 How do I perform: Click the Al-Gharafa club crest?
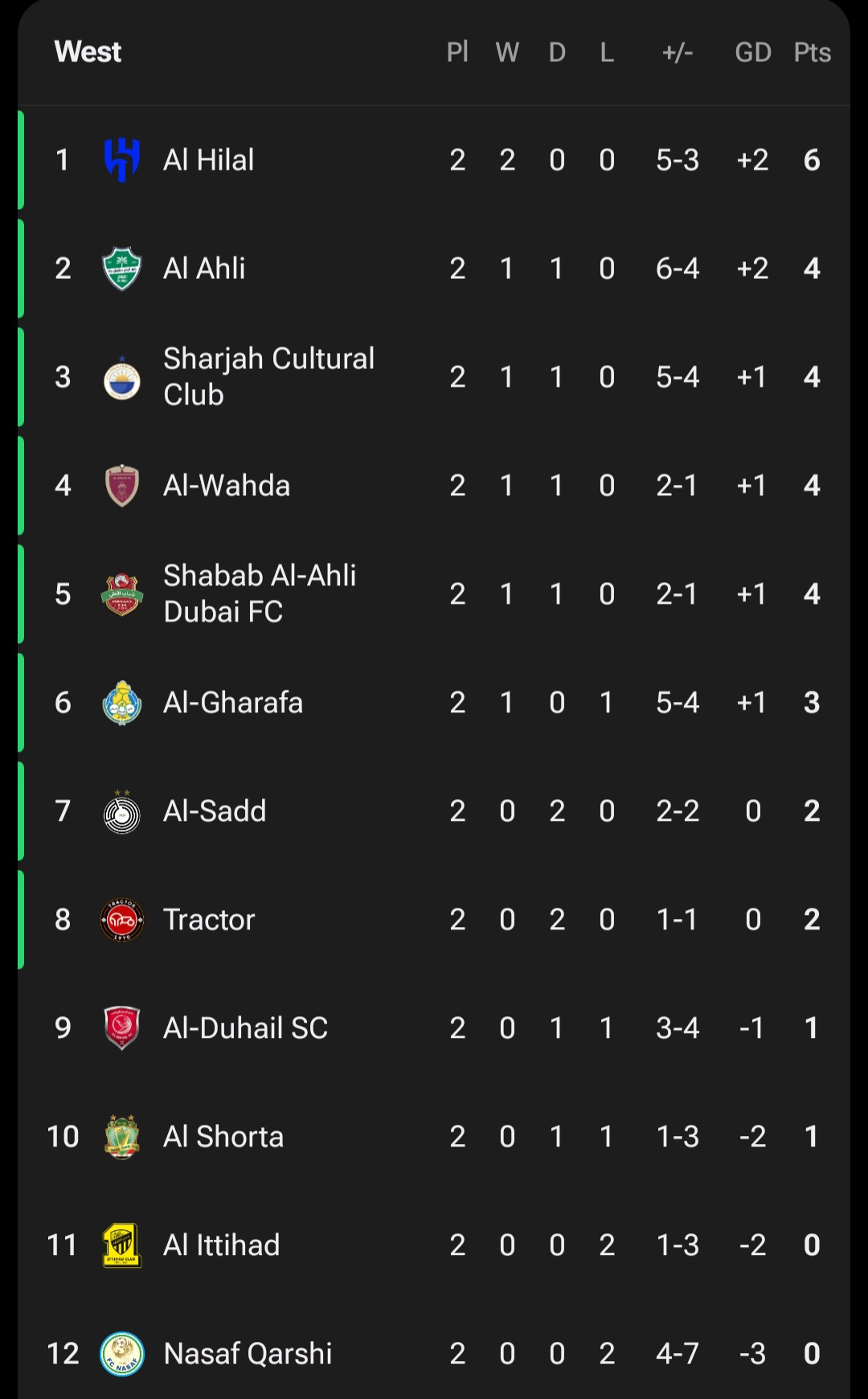click(x=122, y=702)
